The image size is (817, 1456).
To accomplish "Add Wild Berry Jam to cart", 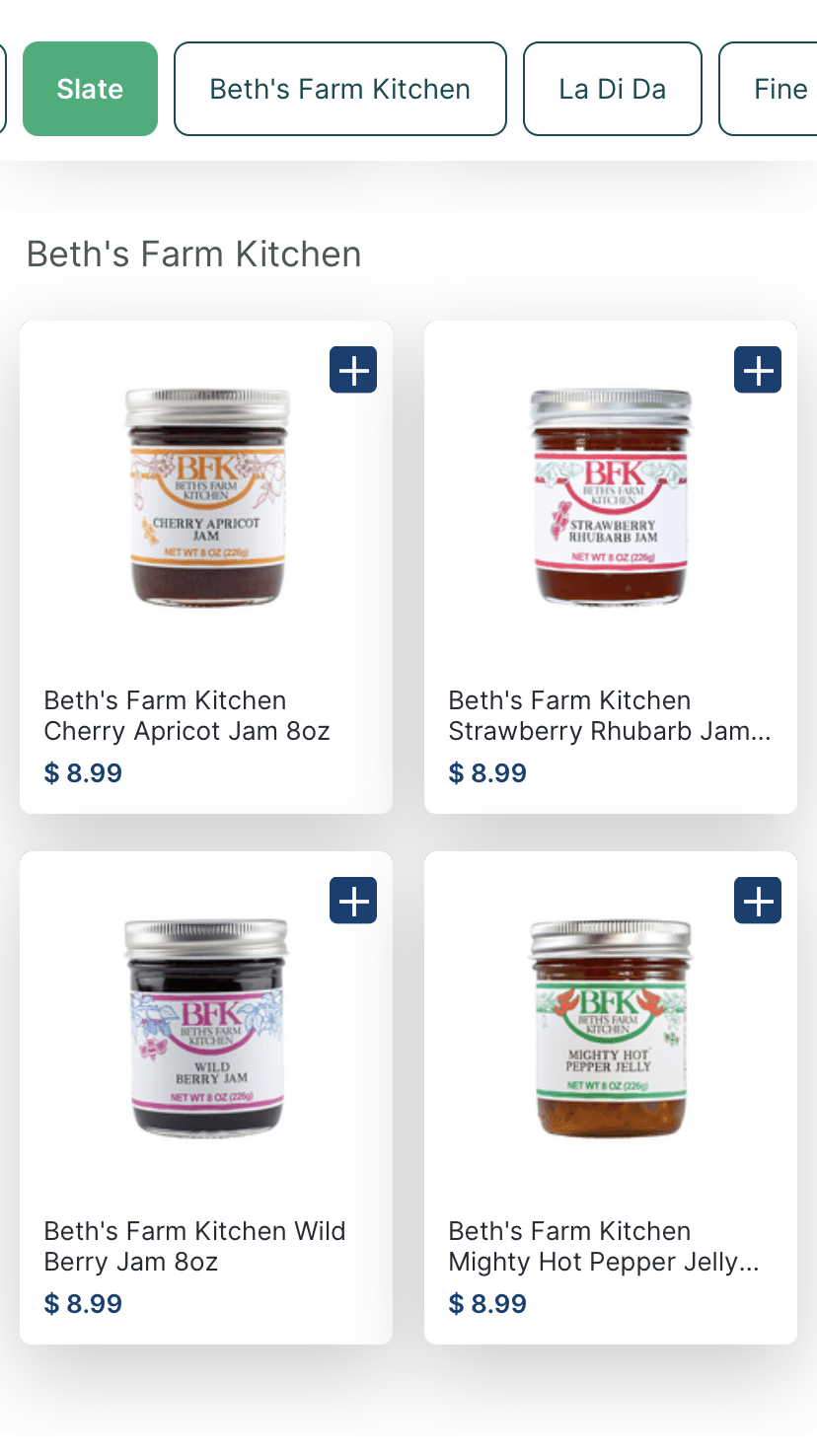I will pyautogui.click(x=353, y=901).
